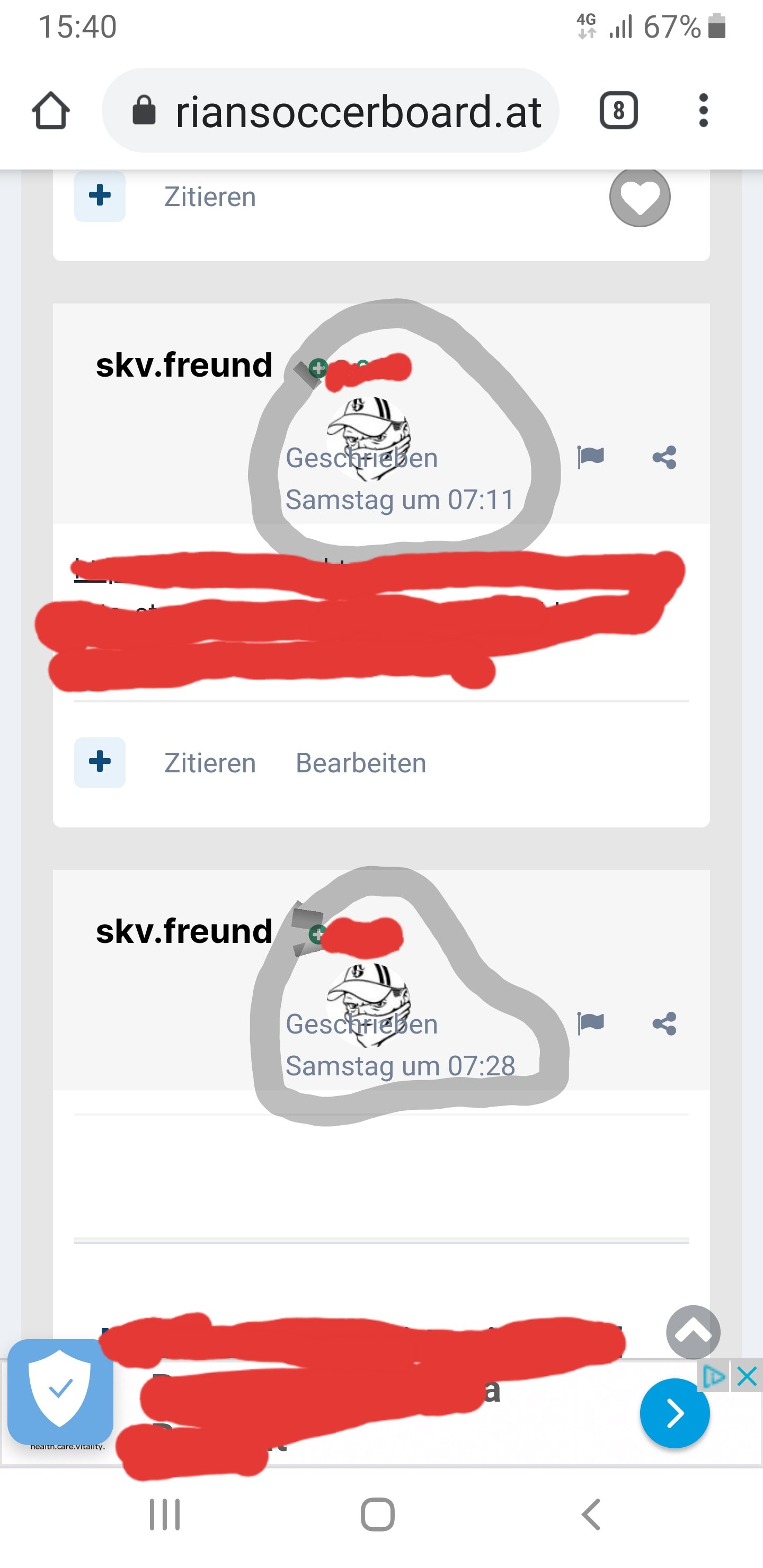Report the post from Samstag um 07:11
Screen dimensions: 763x1568
click(591, 457)
